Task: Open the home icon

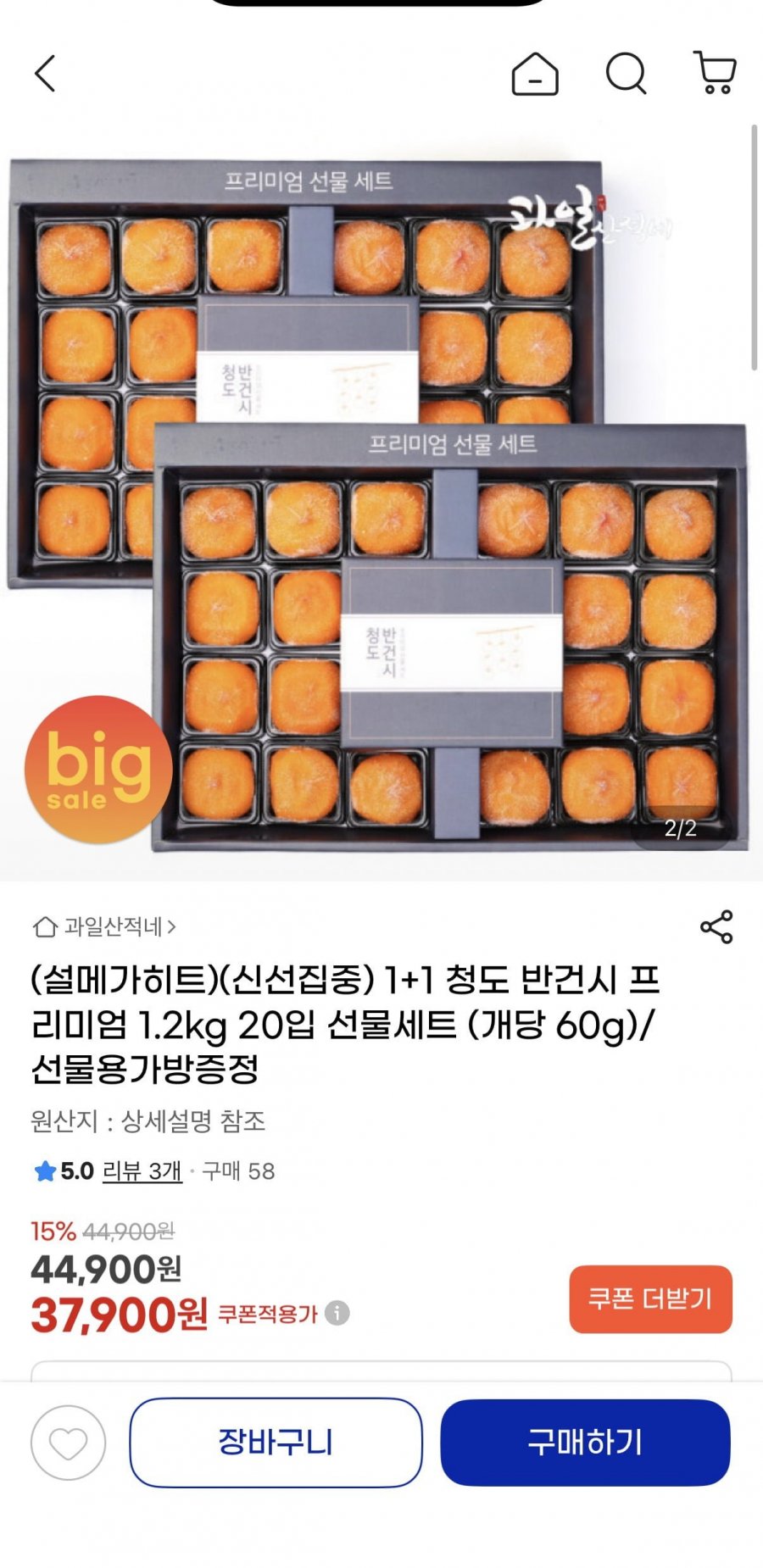Action: pos(535,74)
